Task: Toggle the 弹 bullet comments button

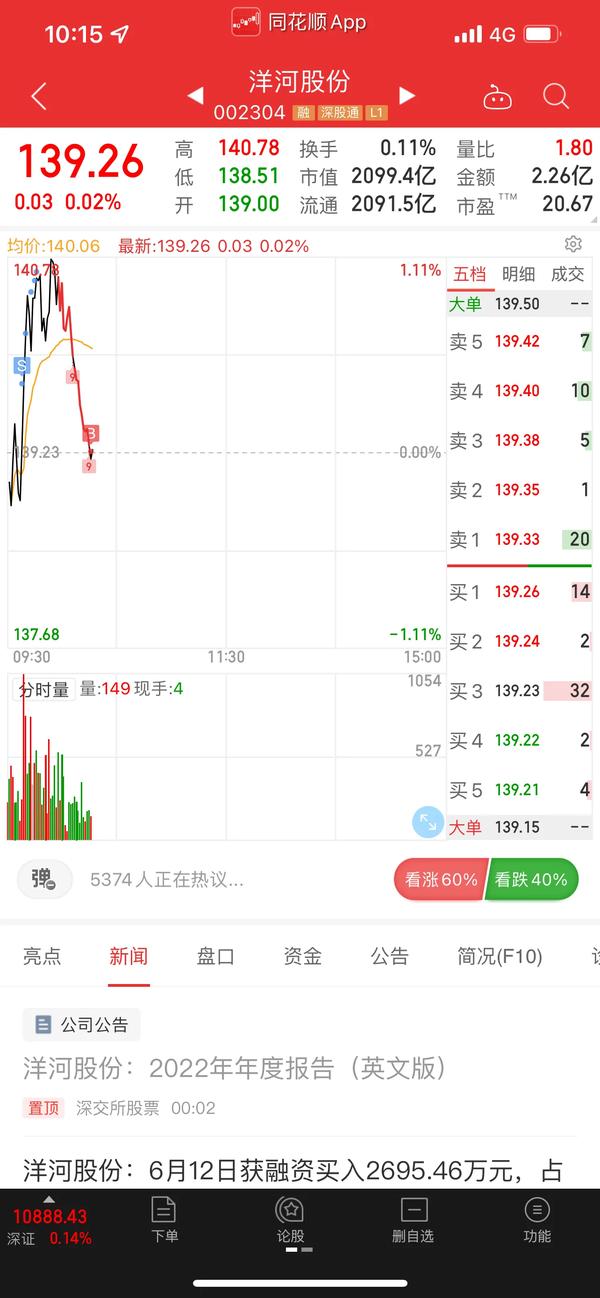Action: click(44, 879)
